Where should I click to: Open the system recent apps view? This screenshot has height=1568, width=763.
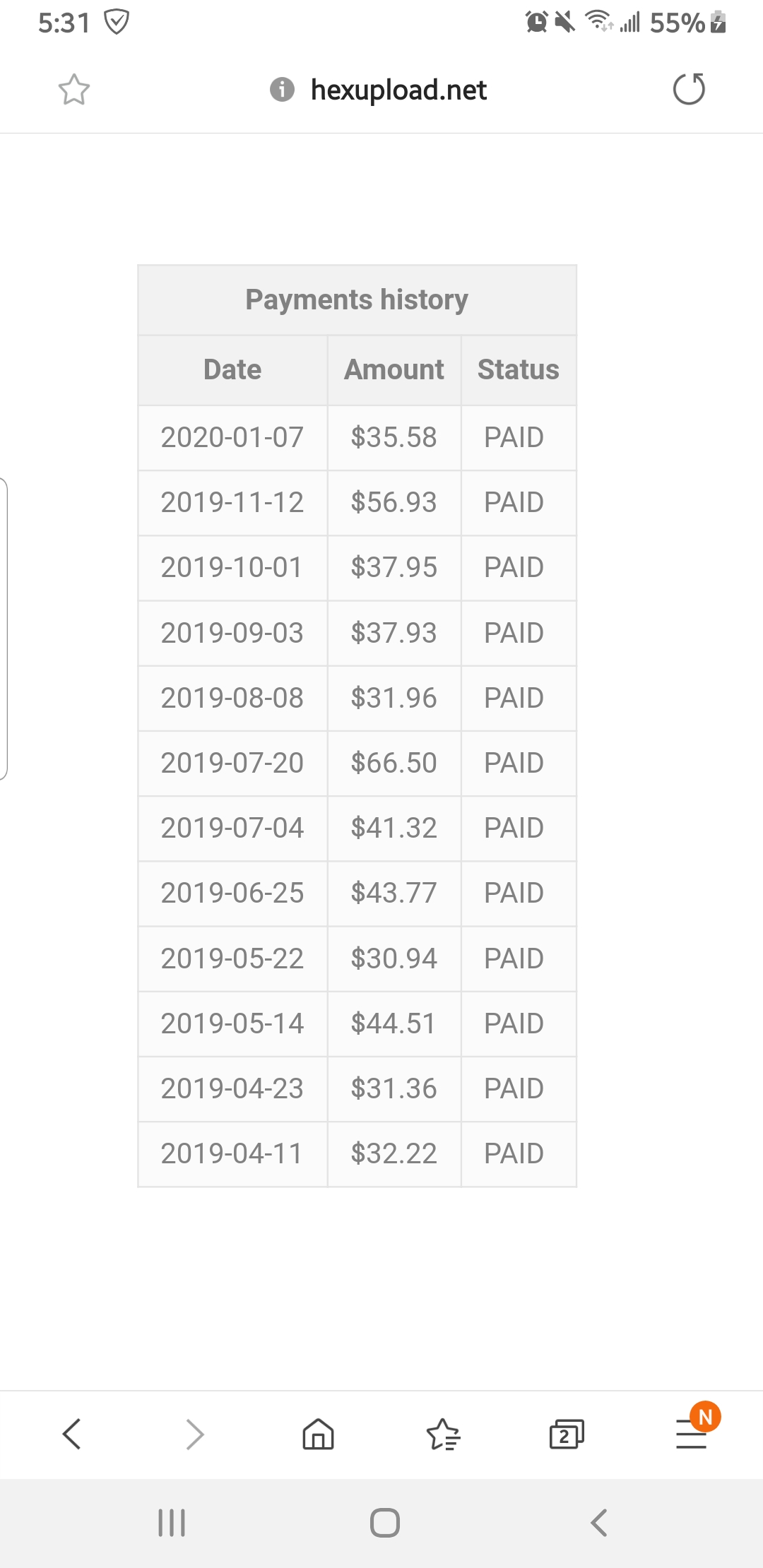[172, 1522]
